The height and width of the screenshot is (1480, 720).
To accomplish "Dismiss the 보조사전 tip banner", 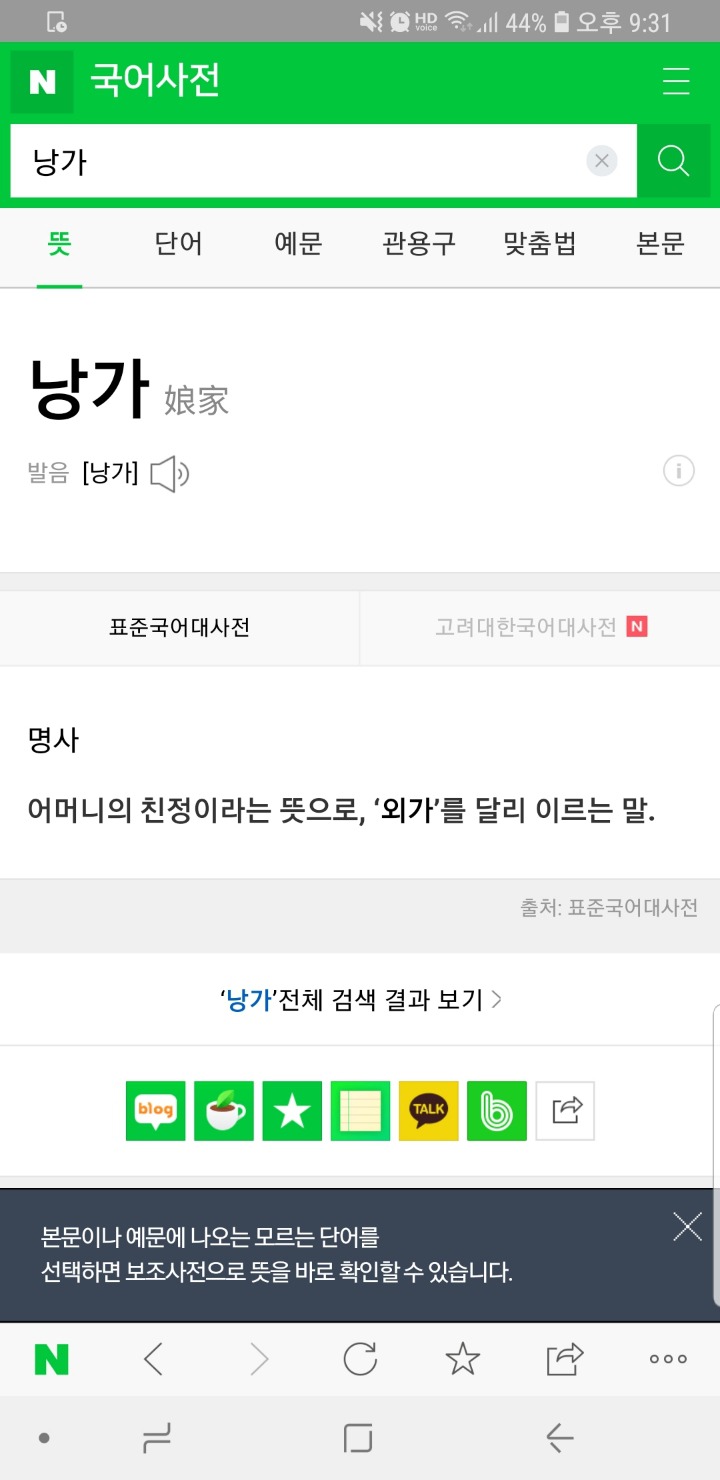I will [687, 1227].
